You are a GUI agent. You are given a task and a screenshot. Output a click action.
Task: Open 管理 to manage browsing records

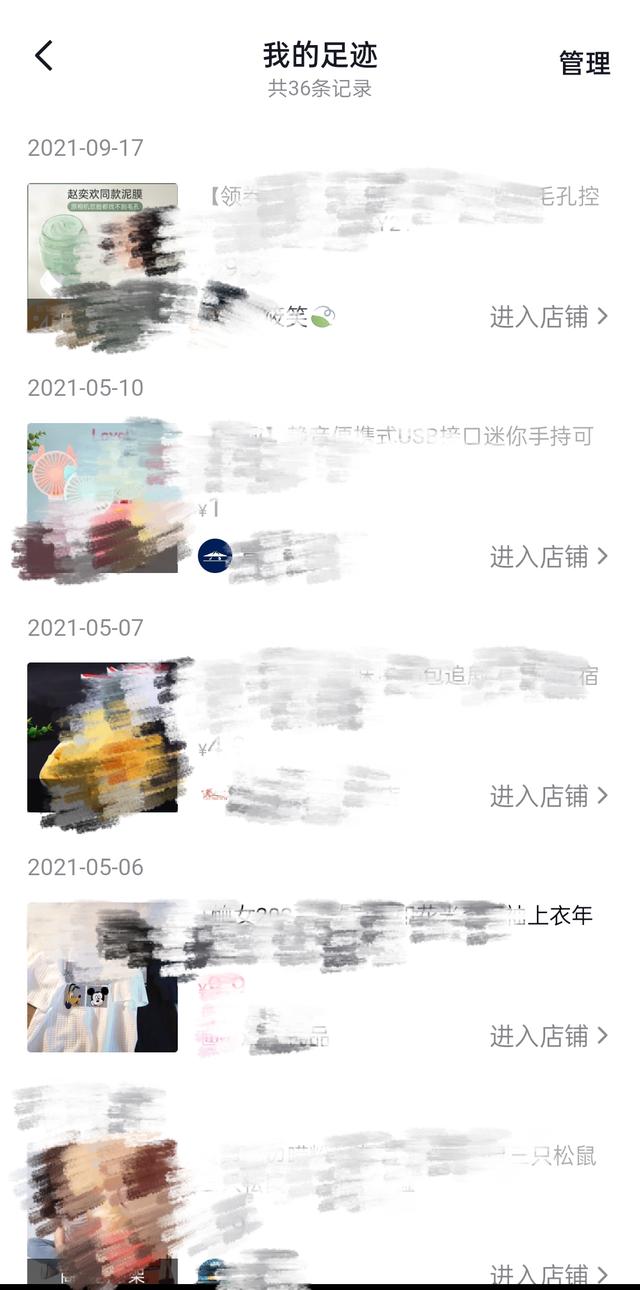(x=584, y=63)
